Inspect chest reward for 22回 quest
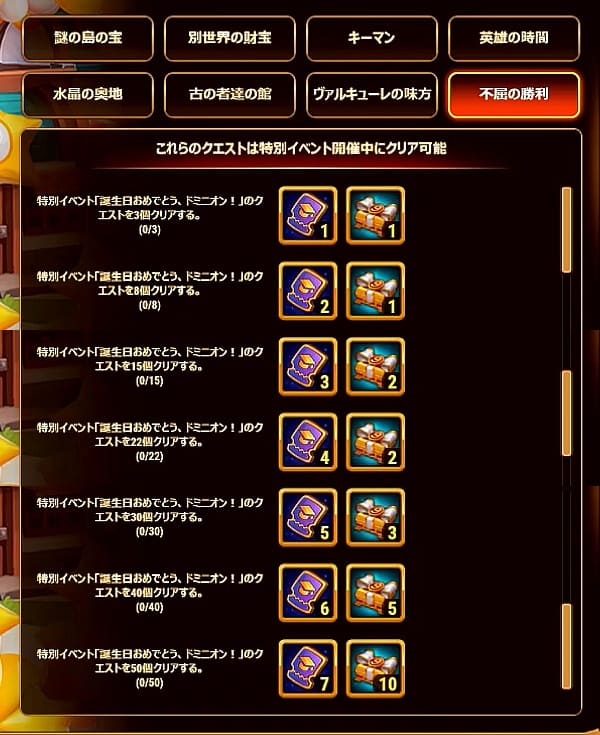The height and width of the screenshot is (735, 600). pos(375,441)
